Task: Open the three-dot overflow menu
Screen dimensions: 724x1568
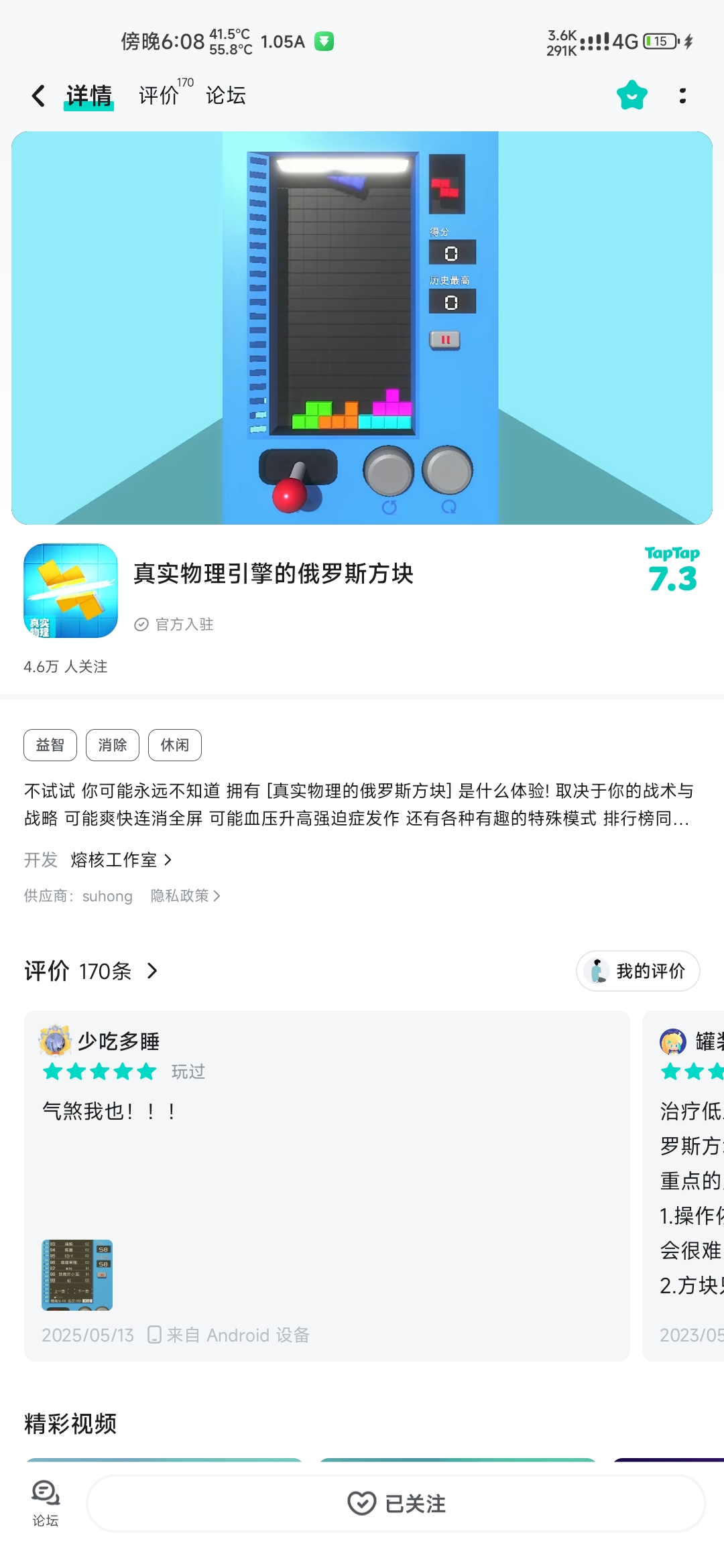Action: click(x=682, y=96)
